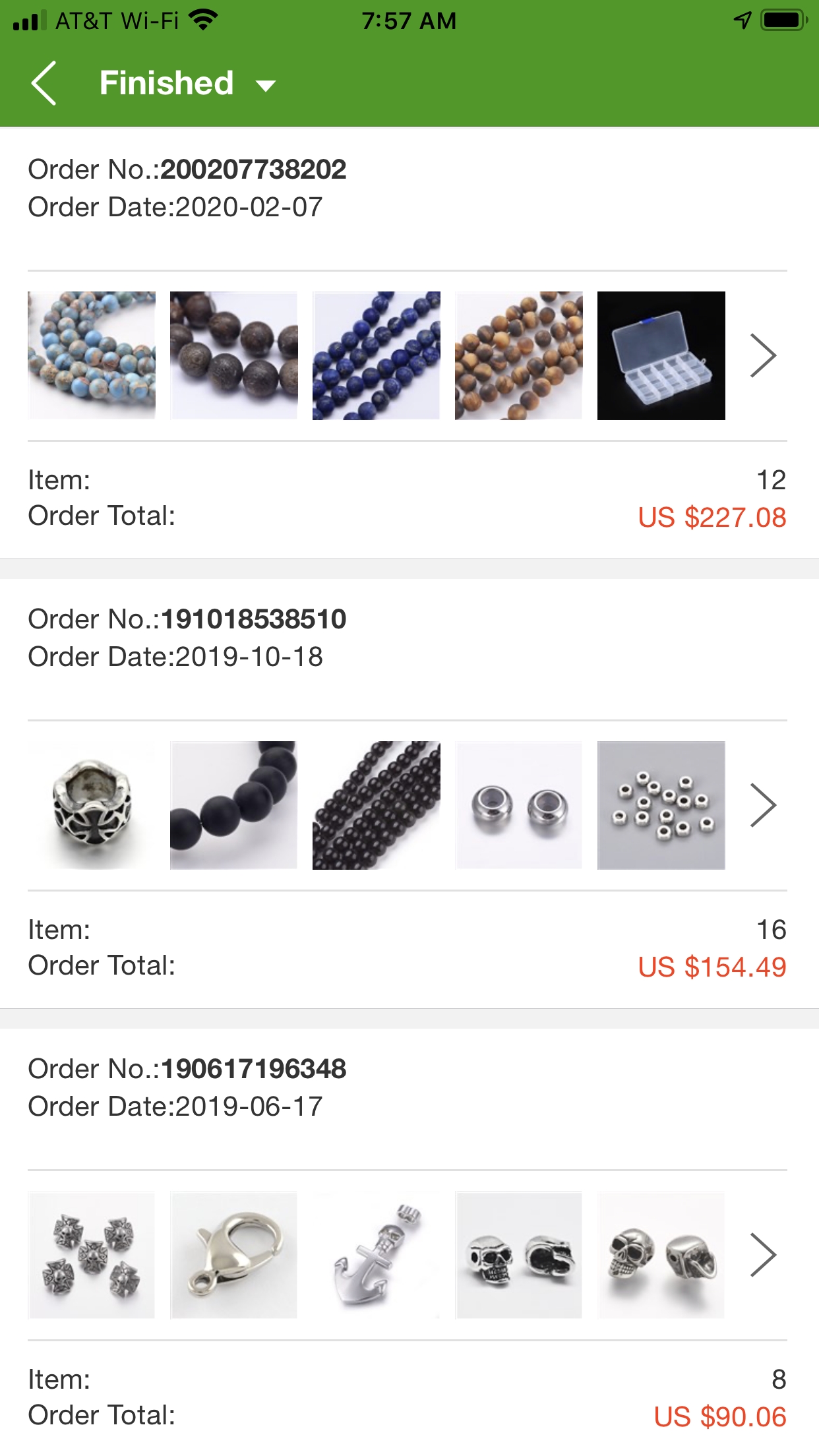The width and height of the screenshot is (819, 1456).
Task: View the silver cross bead item
Action: coord(92,805)
